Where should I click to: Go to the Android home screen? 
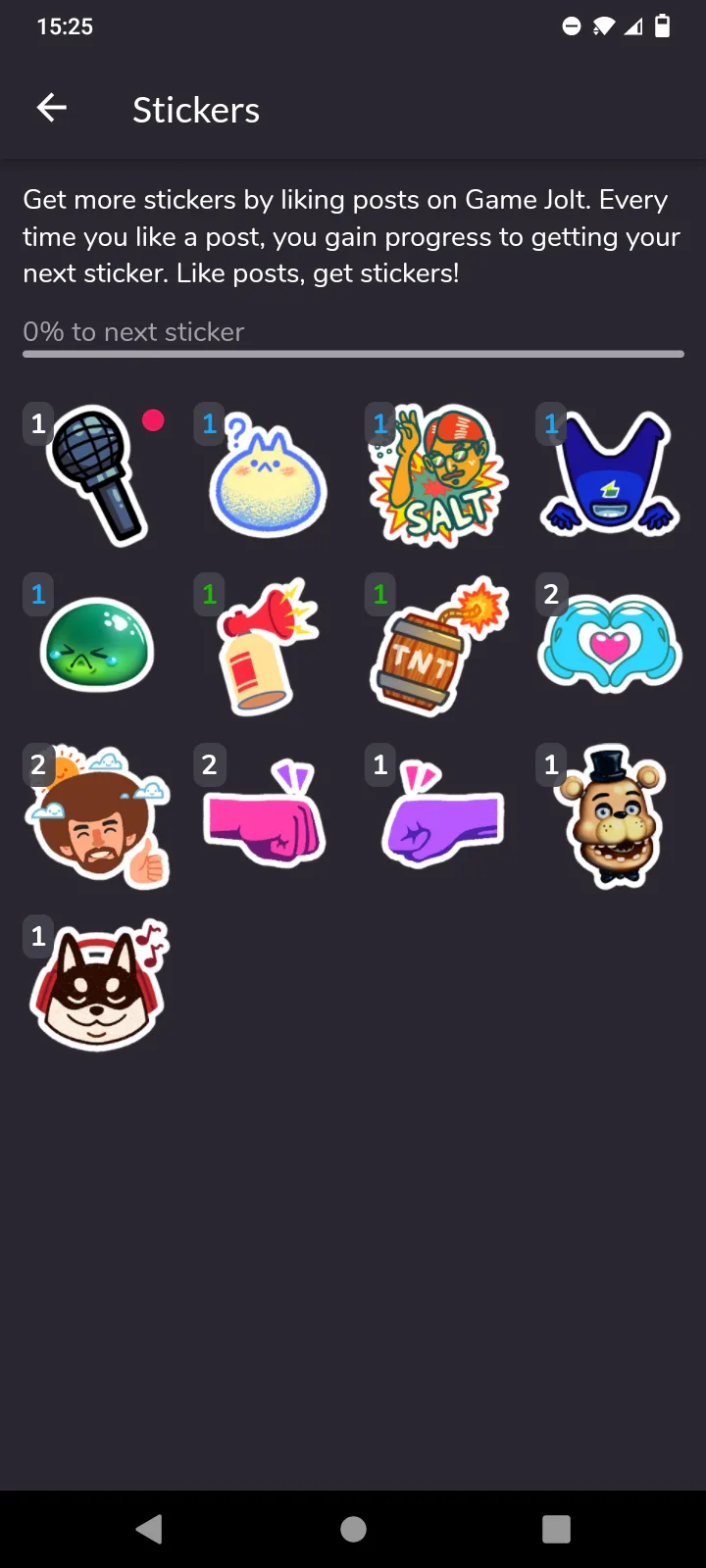[353, 1529]
